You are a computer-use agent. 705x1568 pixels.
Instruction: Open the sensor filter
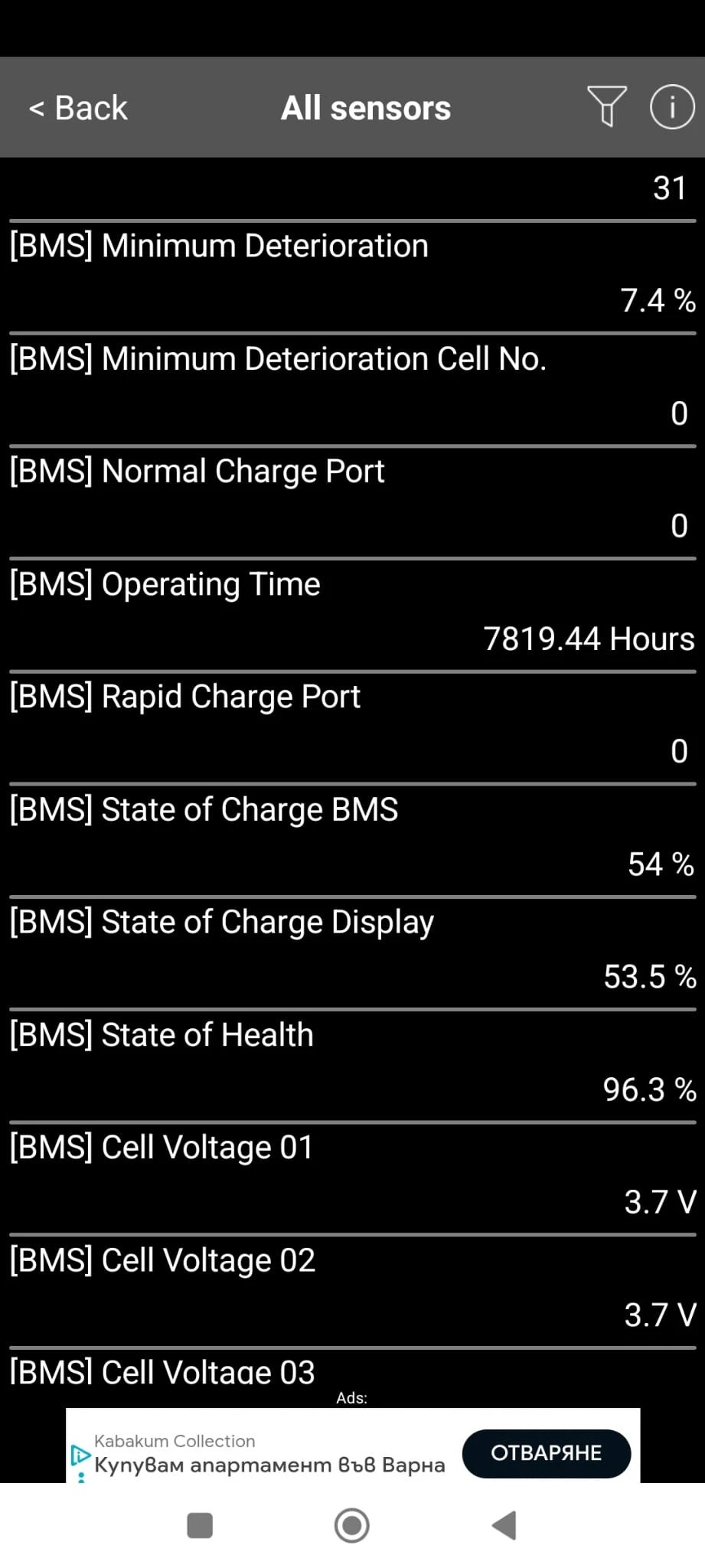tap(606, 106)
